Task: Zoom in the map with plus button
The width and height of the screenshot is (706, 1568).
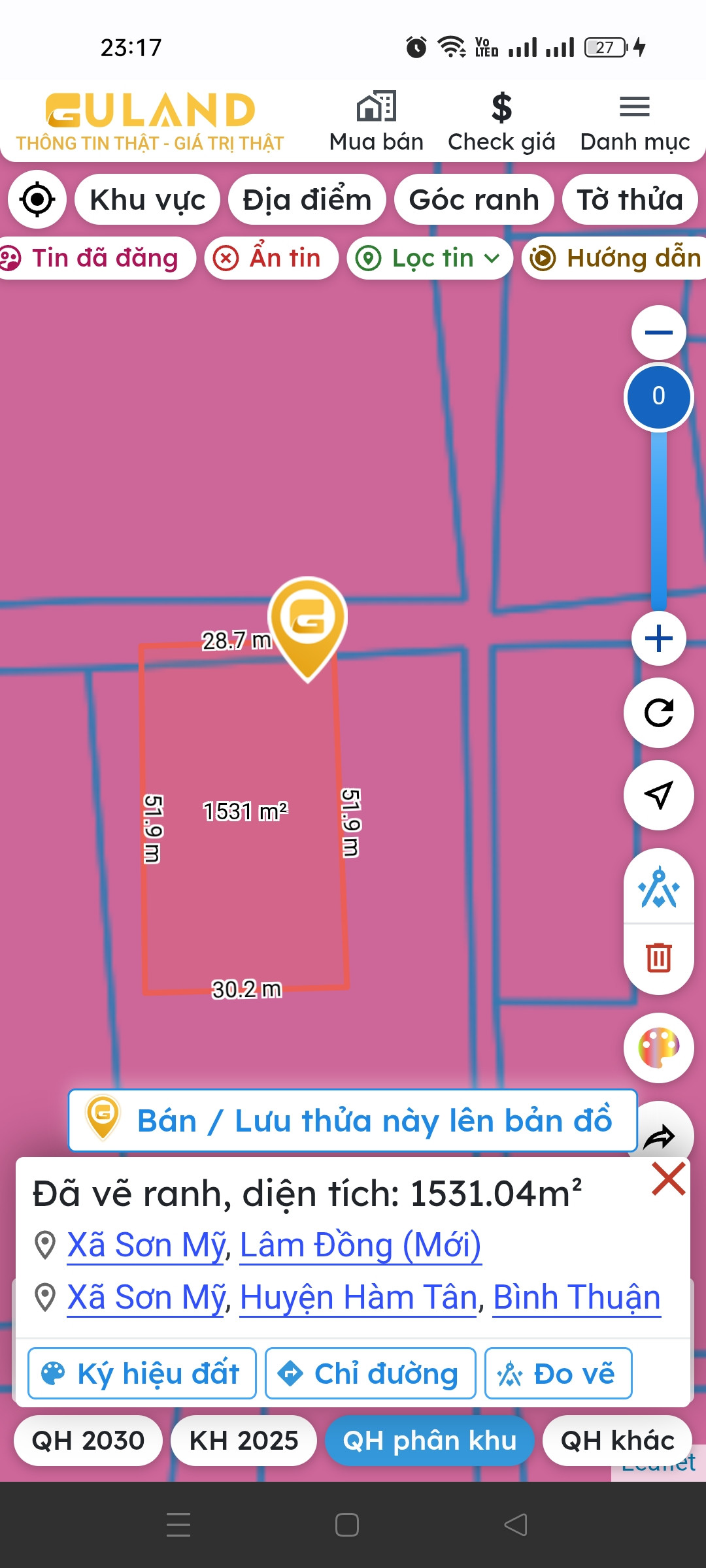Action: pos(658,639)
